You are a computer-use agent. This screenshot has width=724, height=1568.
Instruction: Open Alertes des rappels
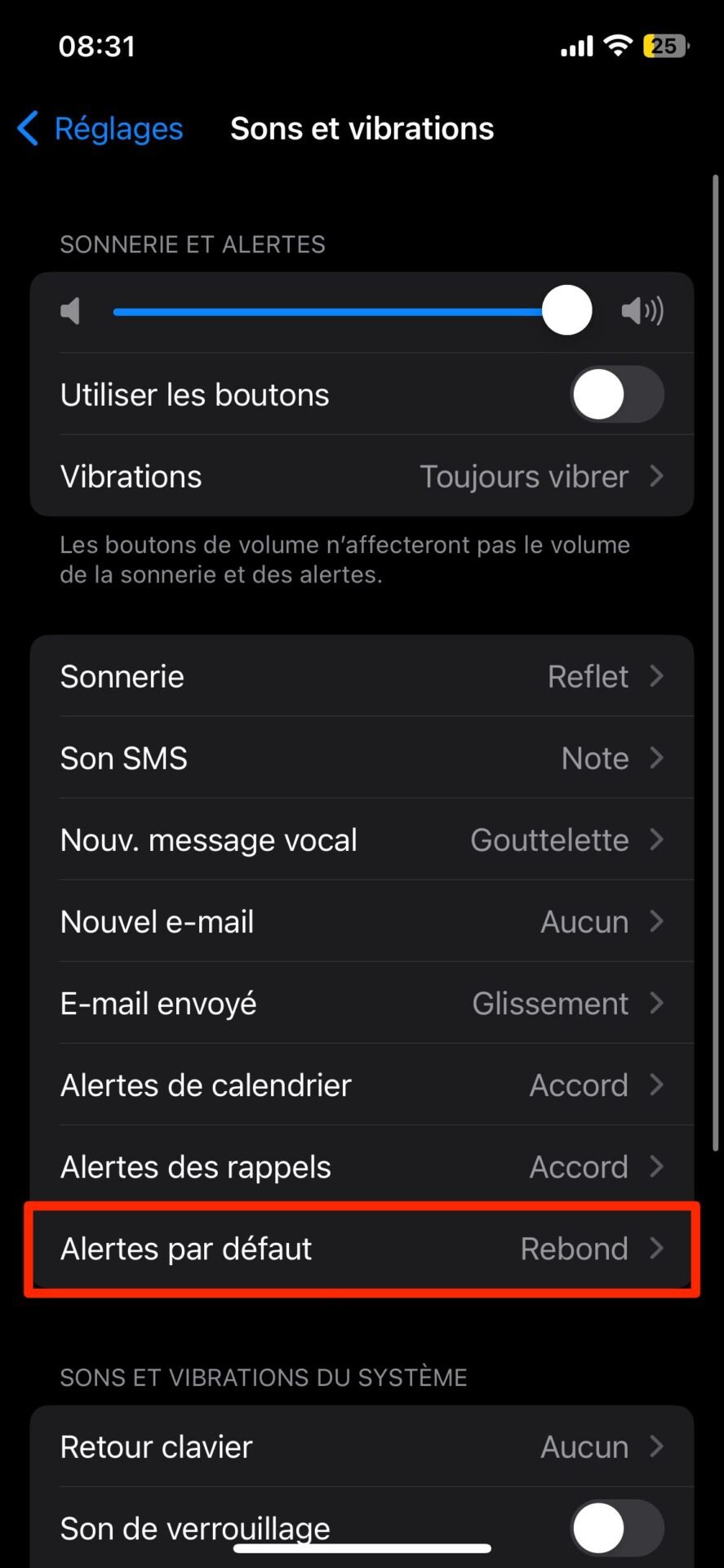pyautogui.click(x=362, y=1166)
